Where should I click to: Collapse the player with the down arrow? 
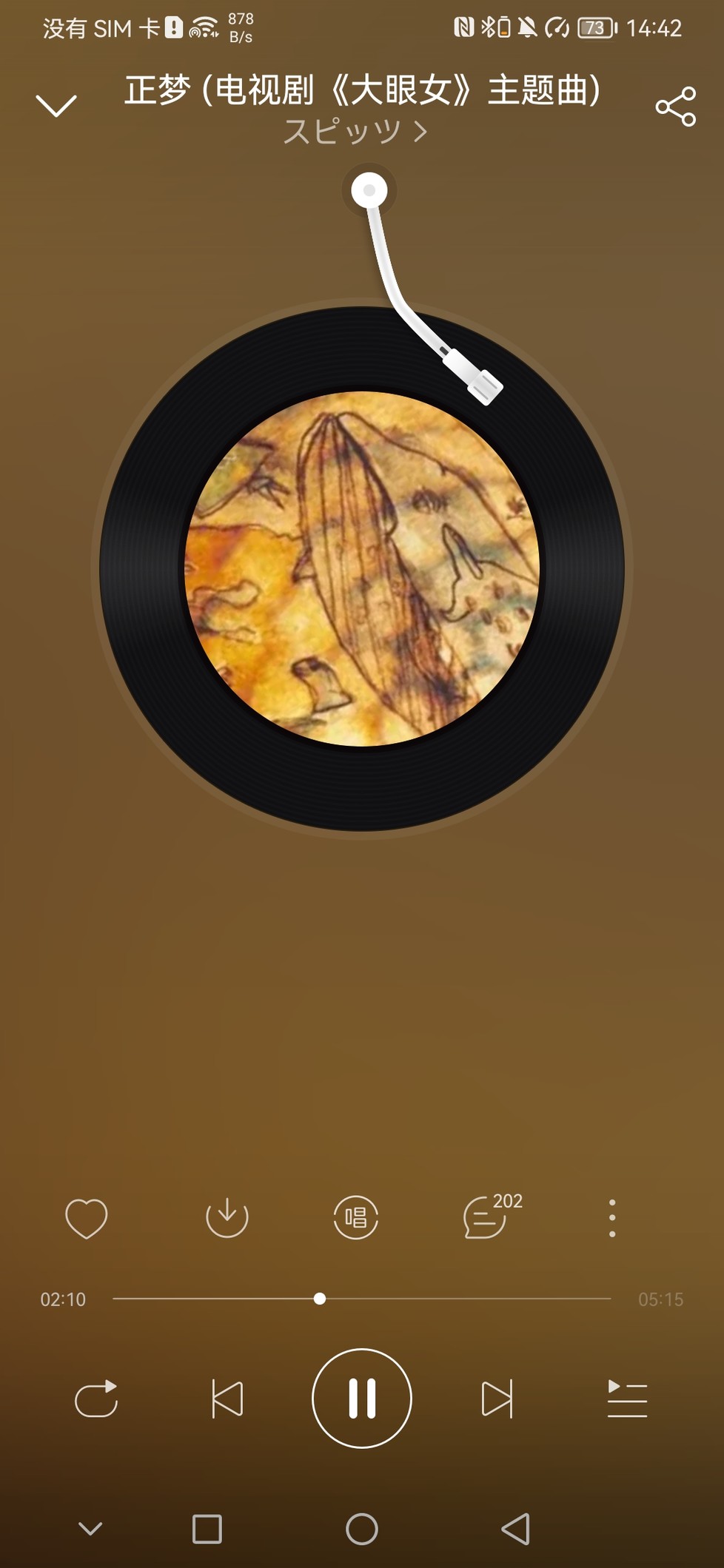(56, 106)
